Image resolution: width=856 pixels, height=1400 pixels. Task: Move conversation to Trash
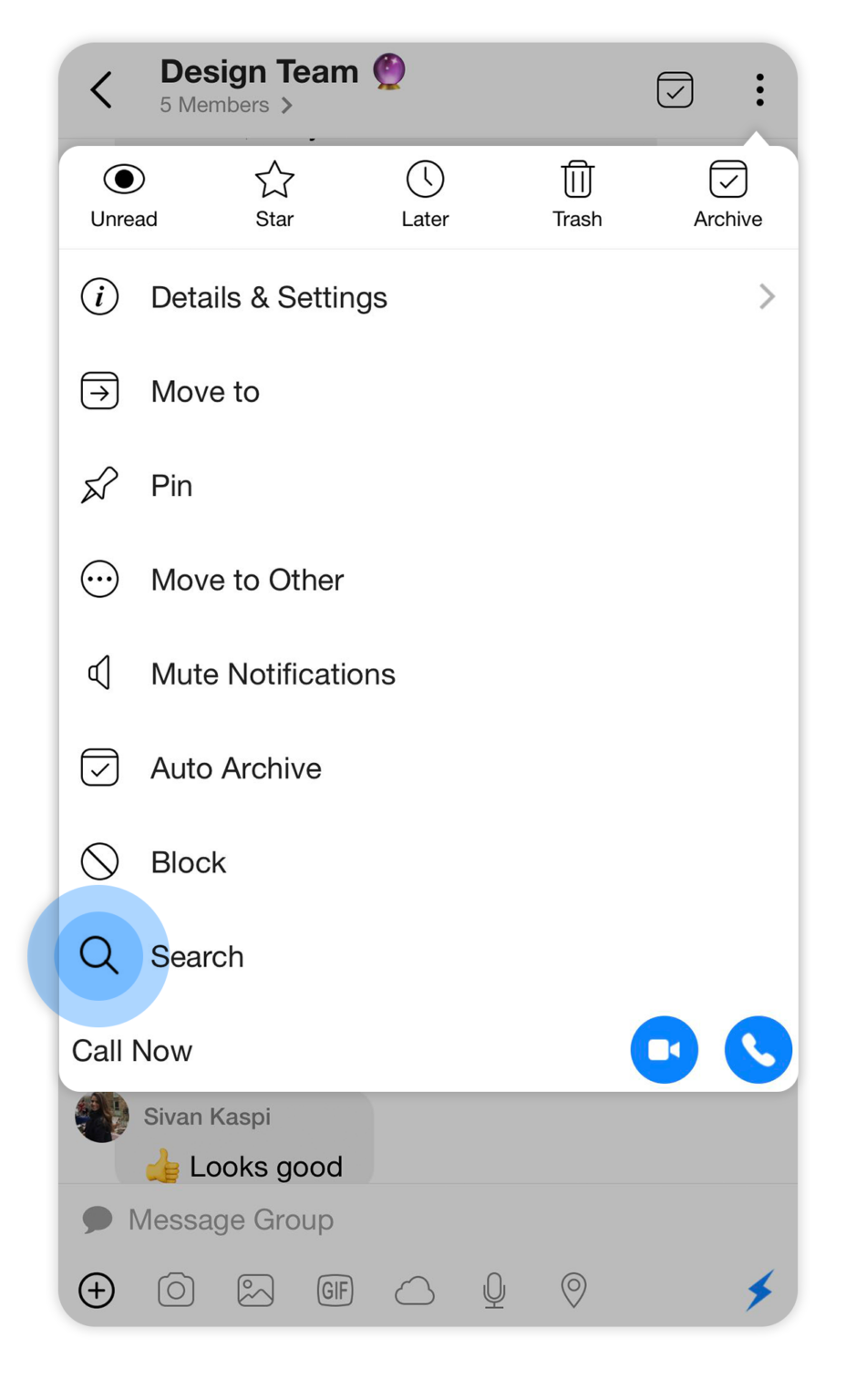(577, 195)
